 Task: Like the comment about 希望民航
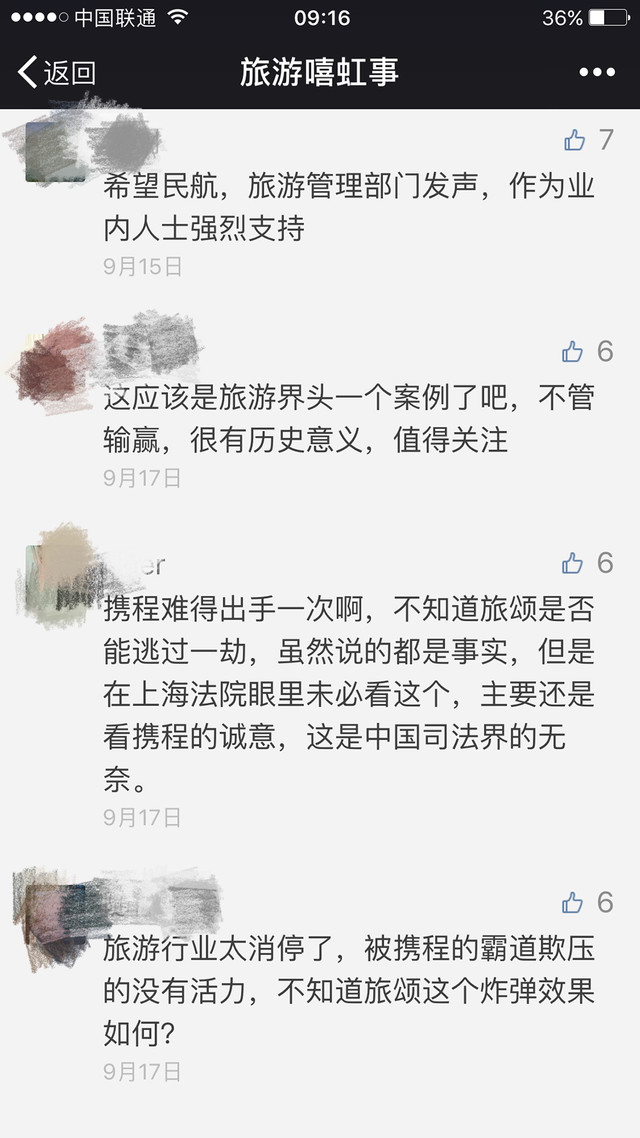[x=575, y=140]
